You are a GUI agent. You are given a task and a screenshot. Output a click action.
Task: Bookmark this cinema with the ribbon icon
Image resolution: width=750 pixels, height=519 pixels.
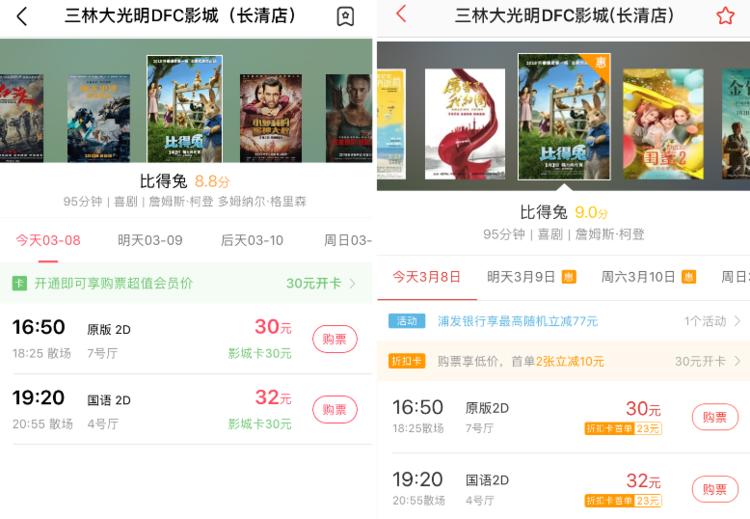(x=345, y=16)
